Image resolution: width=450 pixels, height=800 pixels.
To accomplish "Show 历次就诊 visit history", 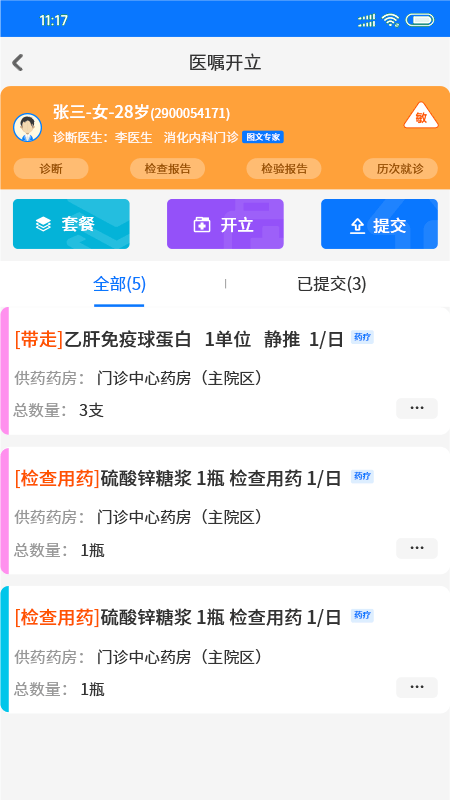I will [400, 169].
